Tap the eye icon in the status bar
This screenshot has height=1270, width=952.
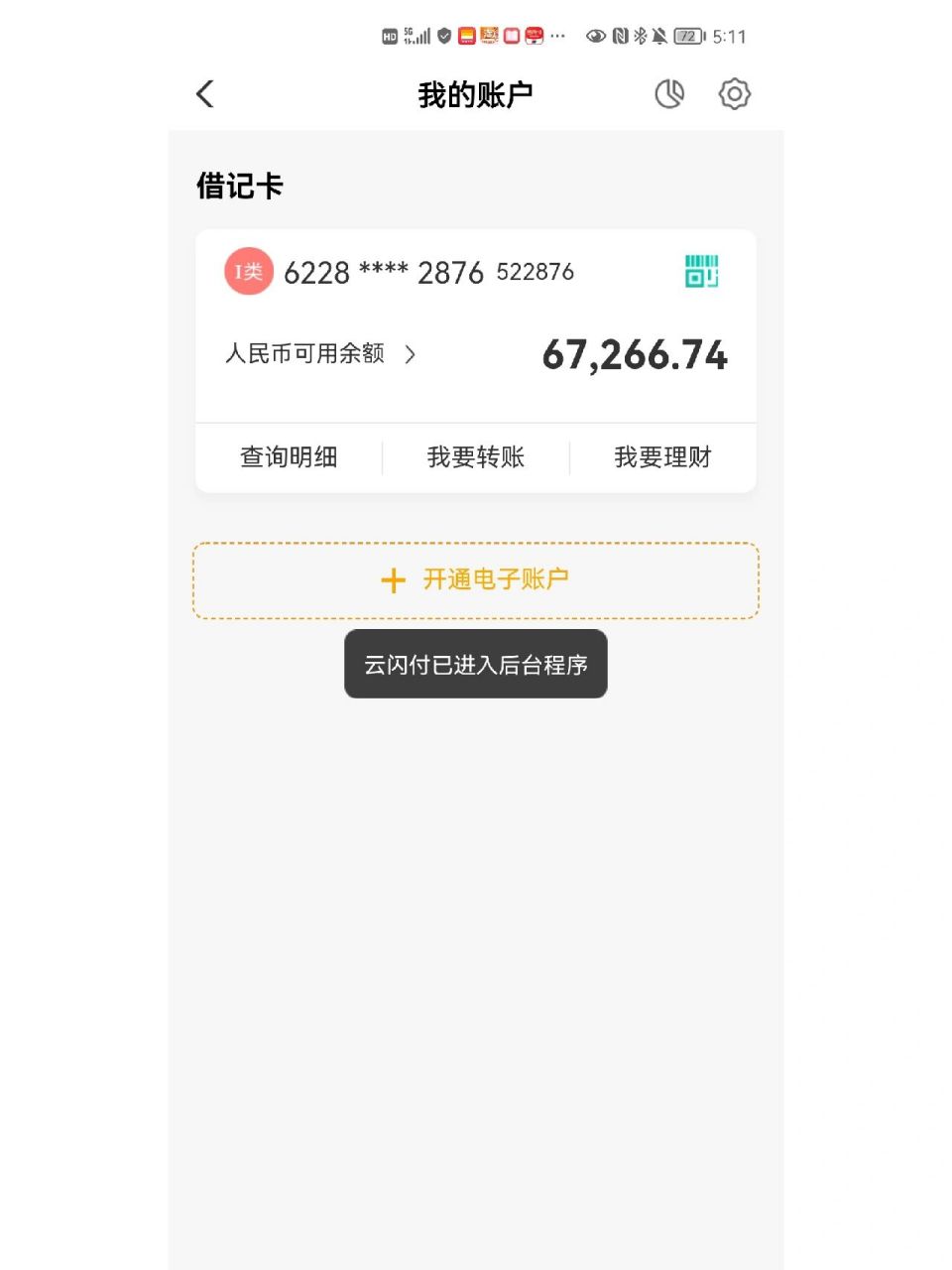(x=596, y=36)
